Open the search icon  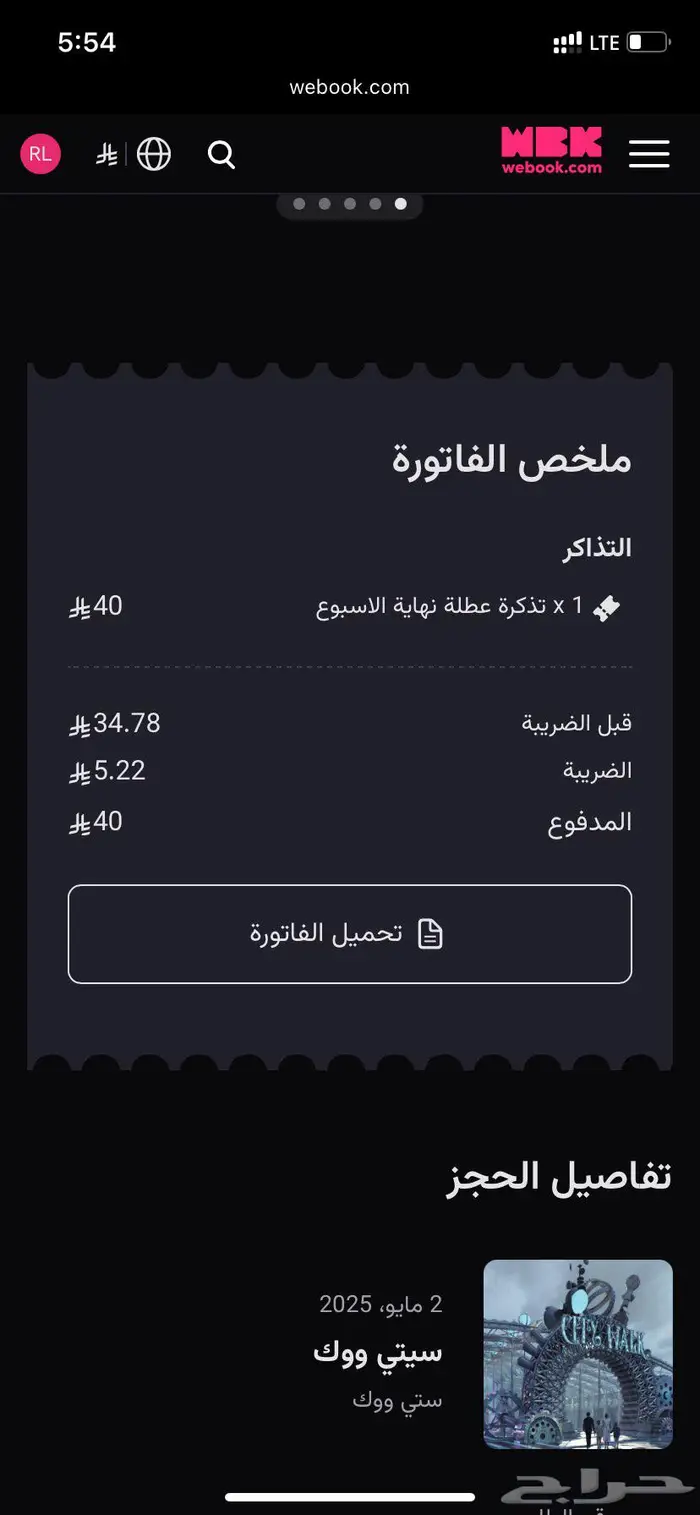tap(221, 154)
